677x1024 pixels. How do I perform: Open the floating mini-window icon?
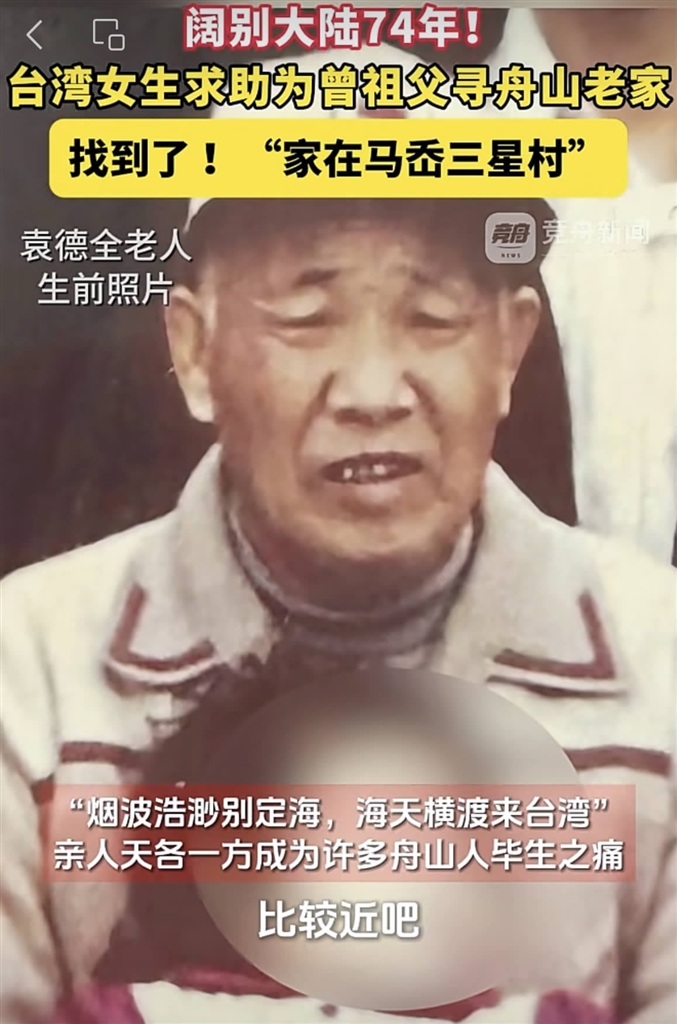(108, 35)
